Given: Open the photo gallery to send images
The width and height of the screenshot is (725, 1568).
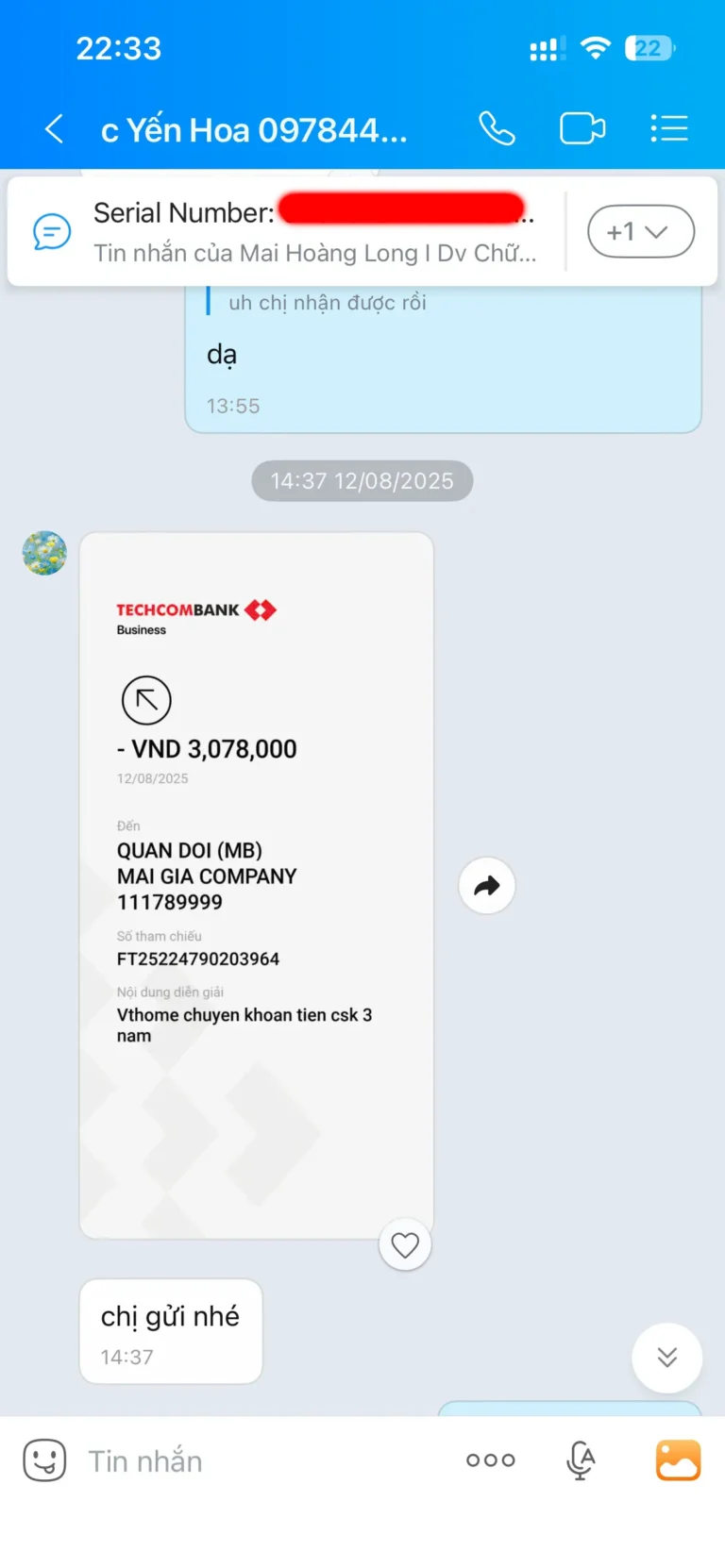Looking at the screenshot, I should click(678, 1460).
